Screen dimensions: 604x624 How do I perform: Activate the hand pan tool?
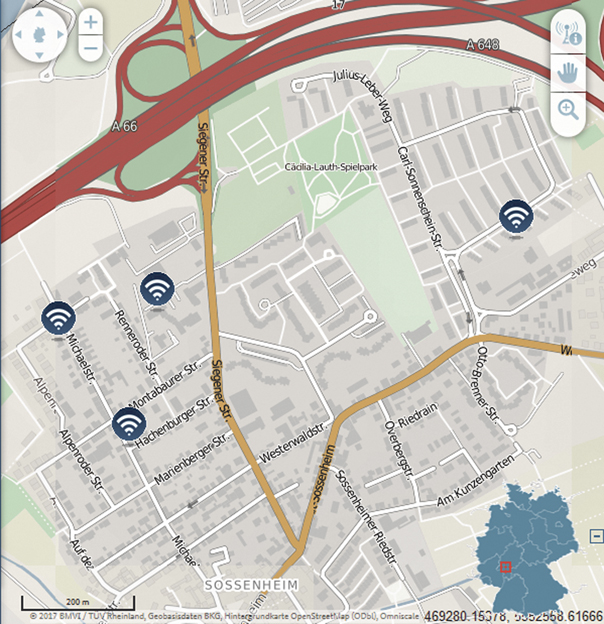568,71
